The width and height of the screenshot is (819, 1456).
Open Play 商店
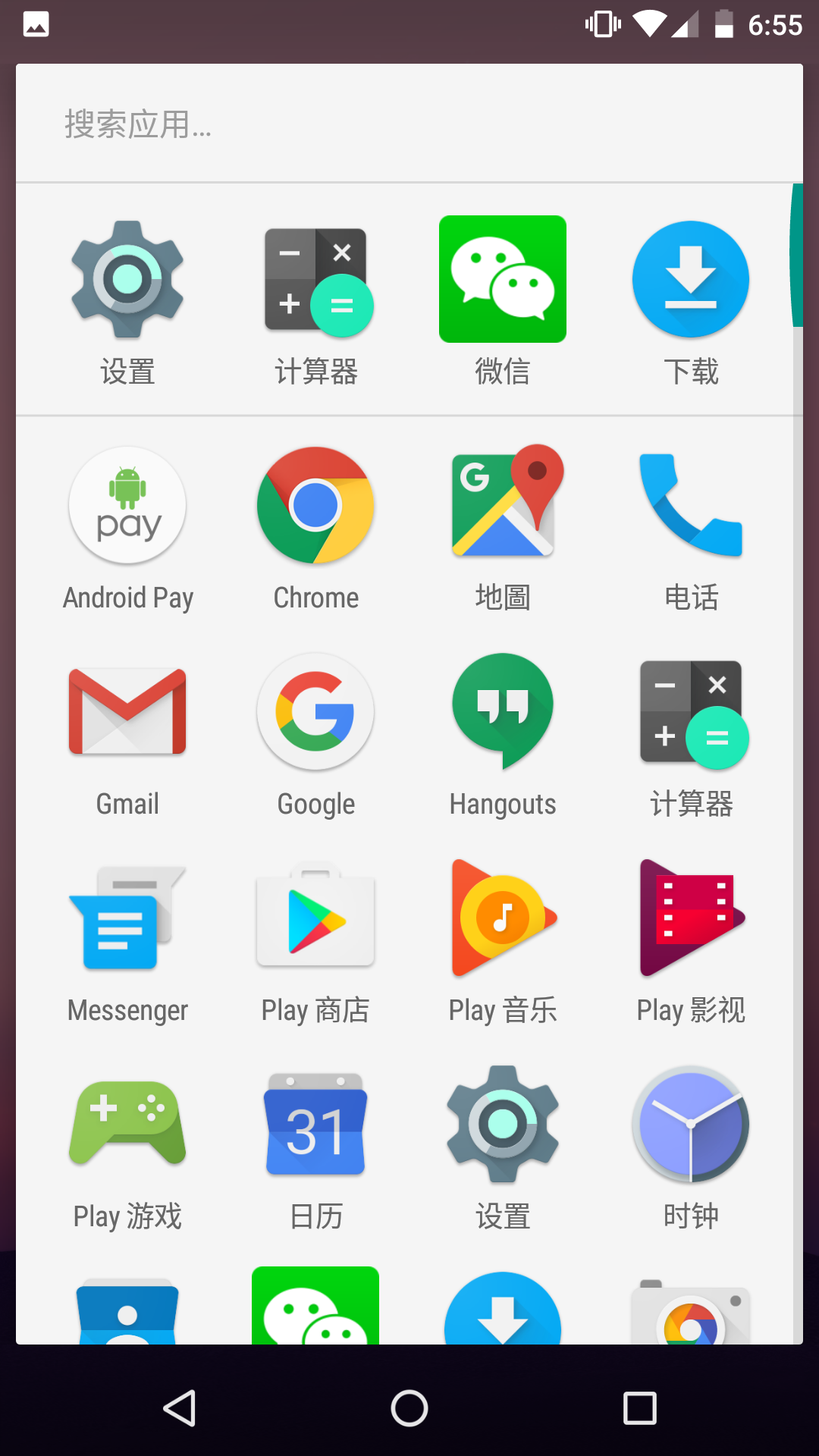click(x=315, y=941)
